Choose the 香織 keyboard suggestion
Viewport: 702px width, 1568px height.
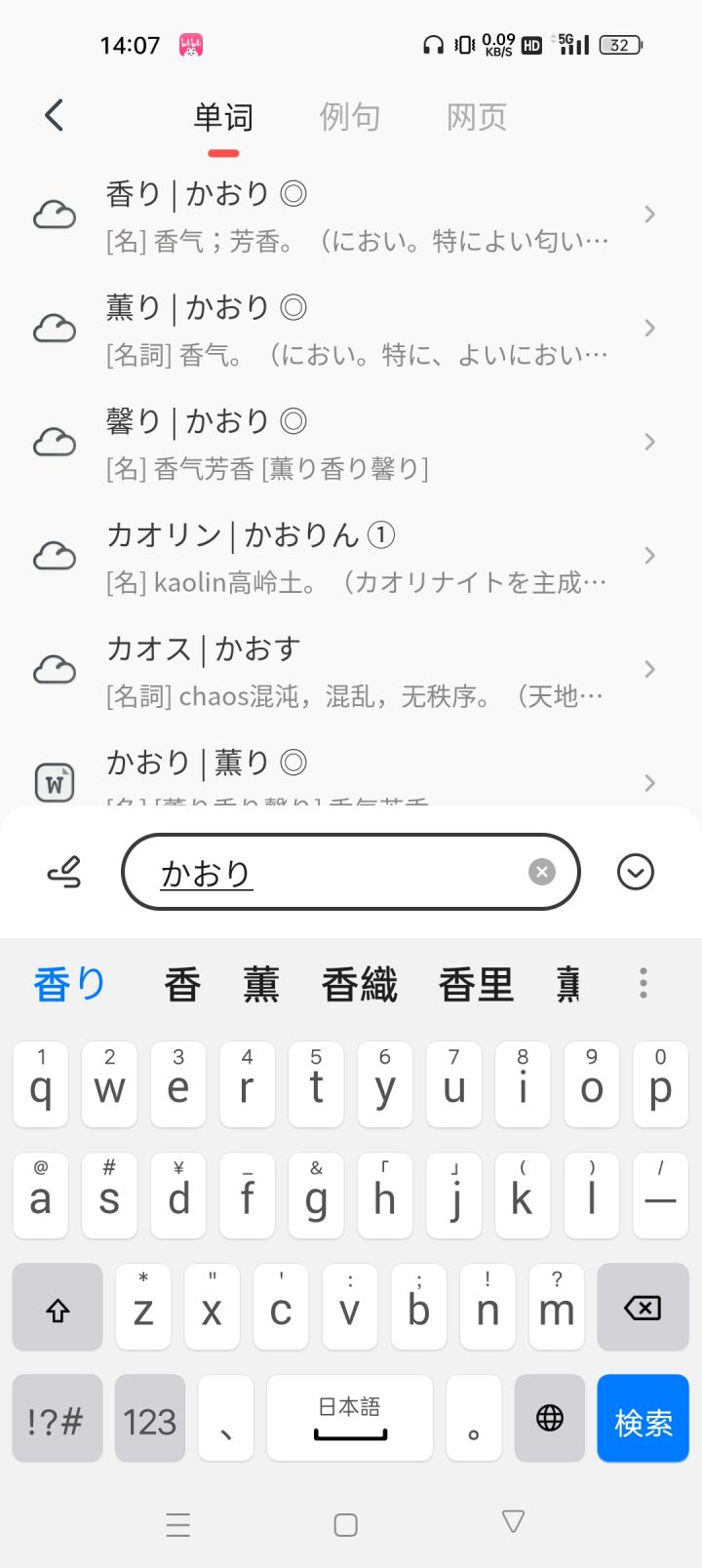[360, 984]
